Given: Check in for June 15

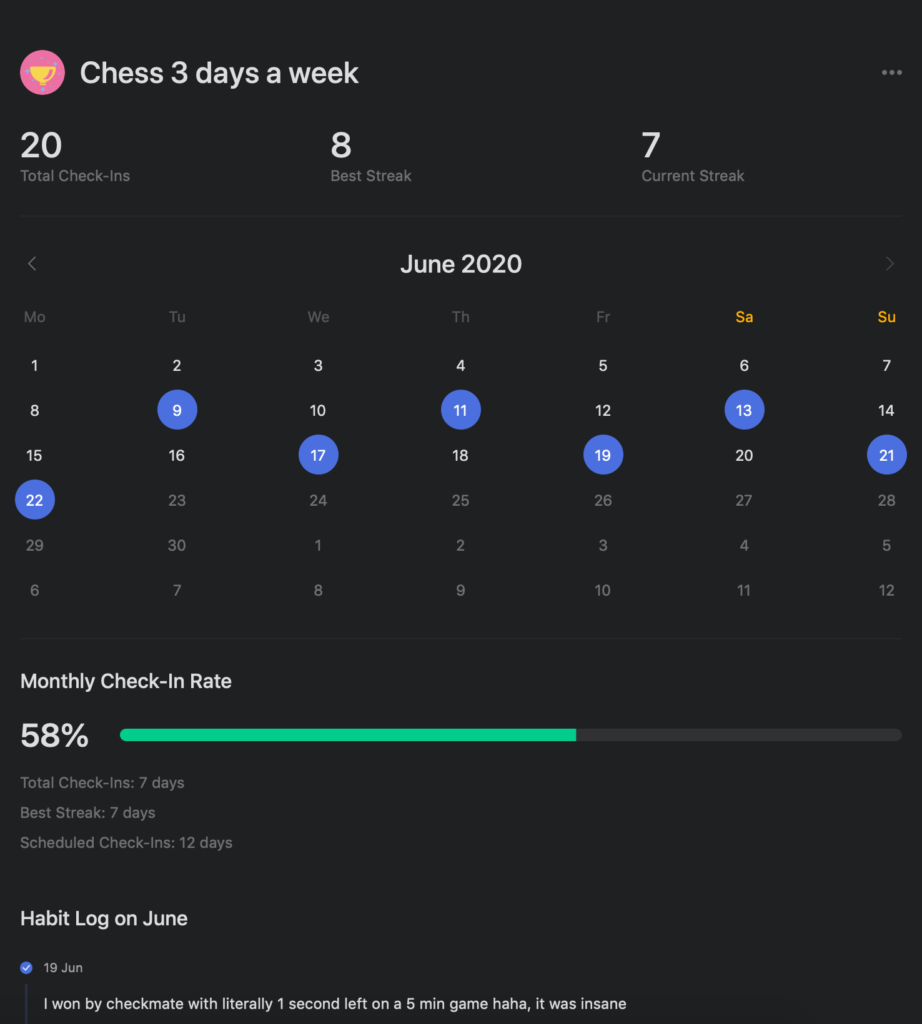Looking at the screenshot, I should pos(35,455).
